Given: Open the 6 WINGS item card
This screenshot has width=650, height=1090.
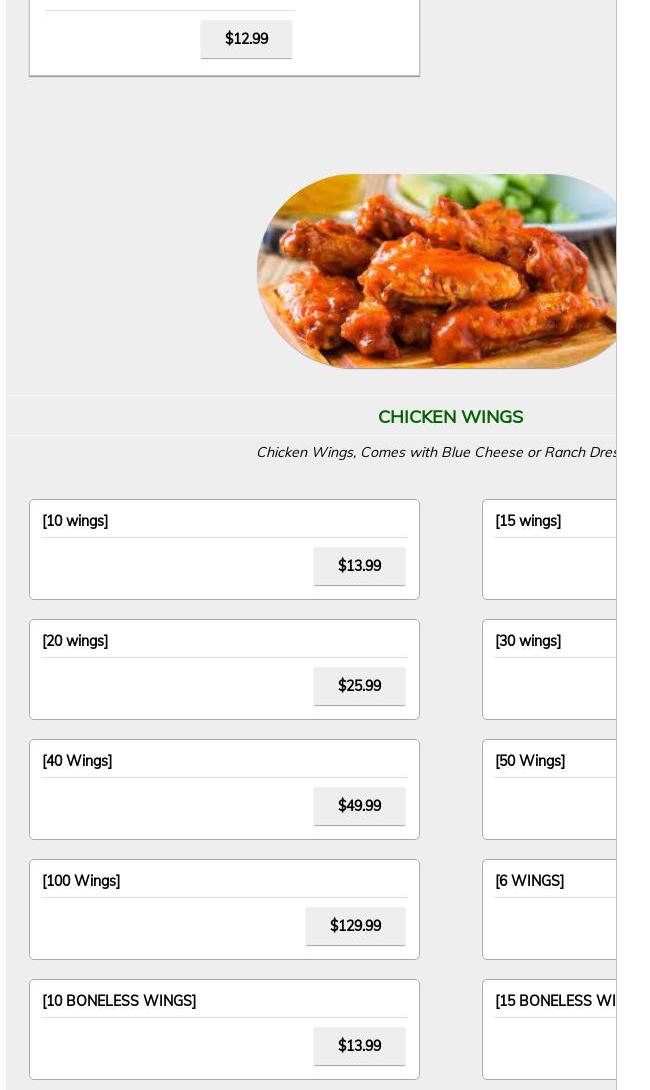Looking at the screenshot, I should (548, 909).
